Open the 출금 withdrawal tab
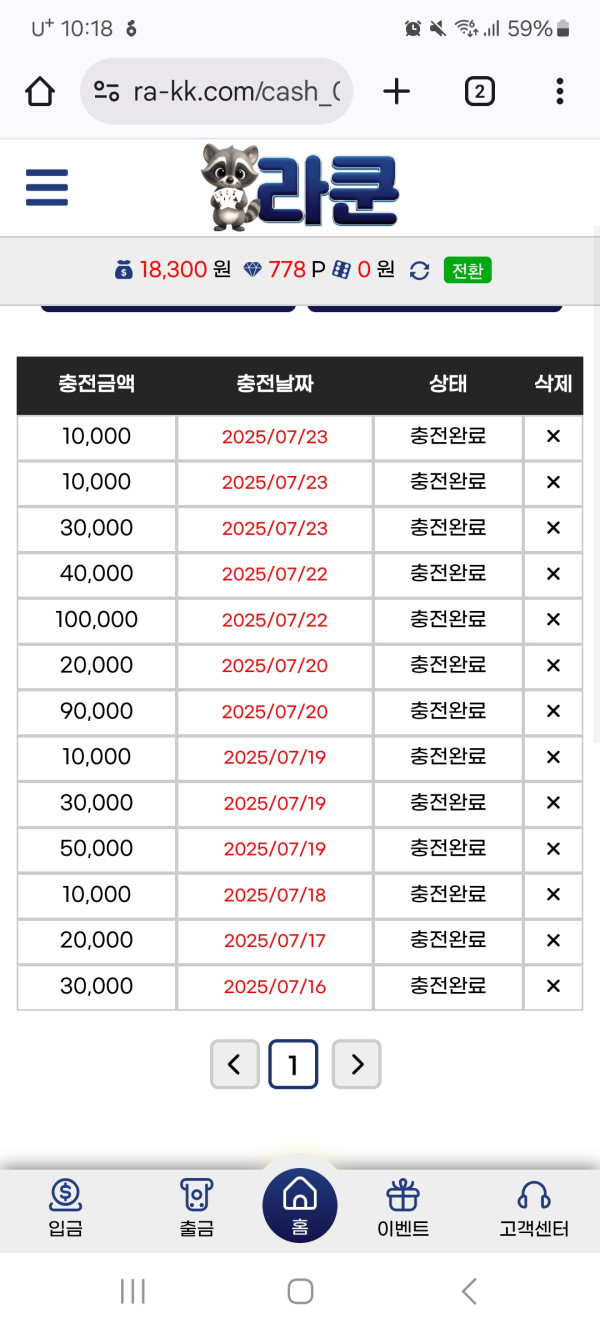The width and height of the screenshot is (600, 1333). tap(196, 1208)
